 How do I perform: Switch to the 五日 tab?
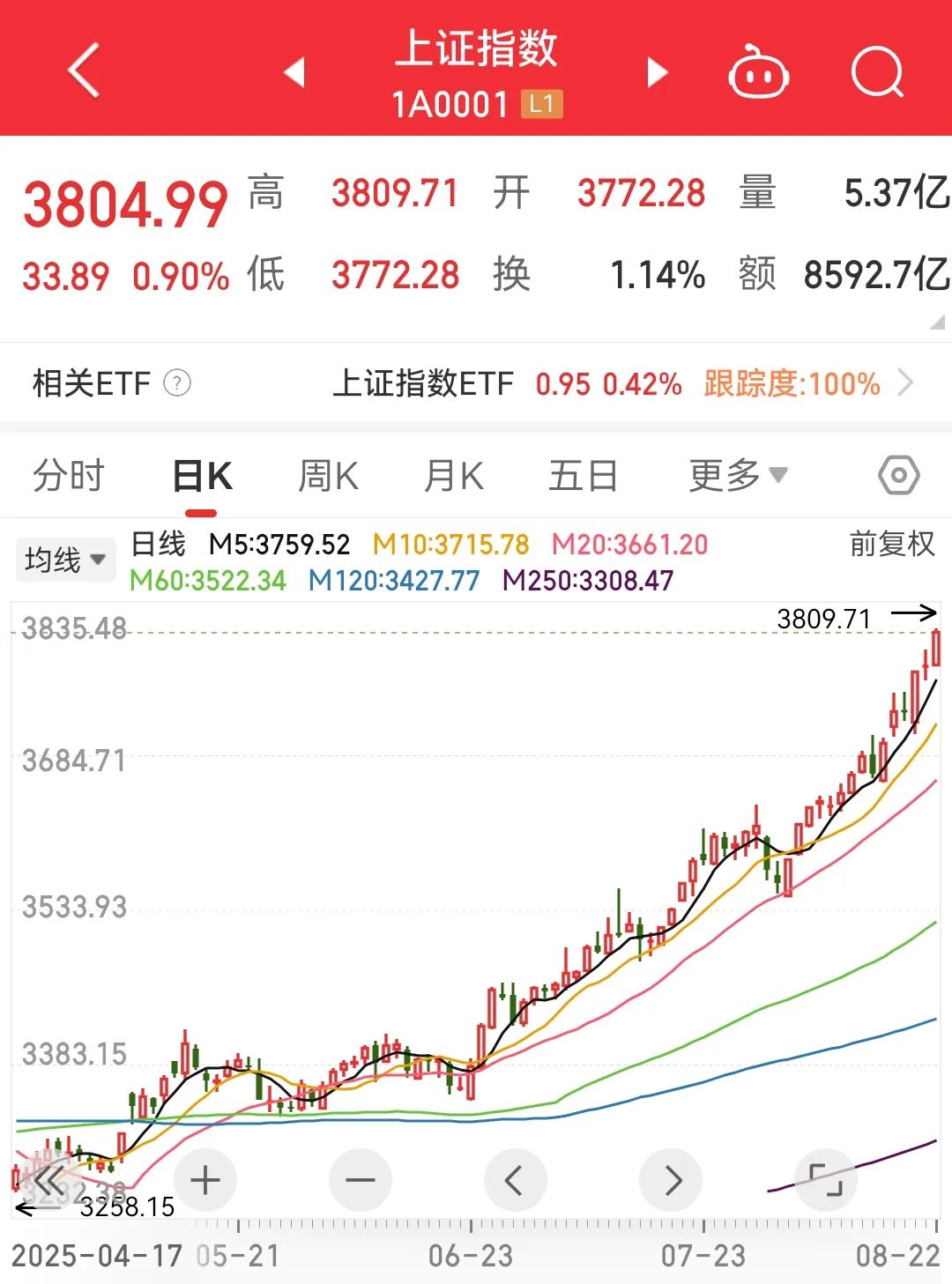pos(583,477)
